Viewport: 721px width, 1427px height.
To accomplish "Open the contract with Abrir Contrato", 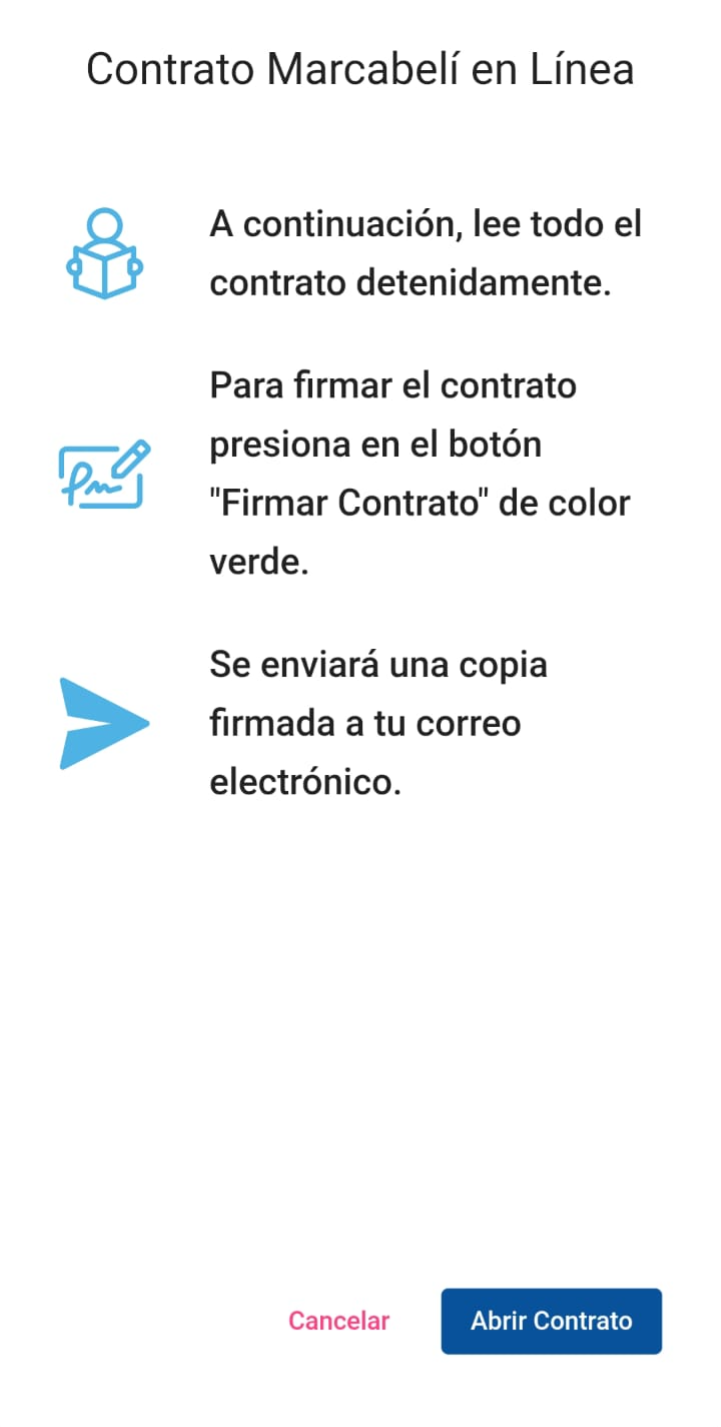I will click(x=551, y=1320).
